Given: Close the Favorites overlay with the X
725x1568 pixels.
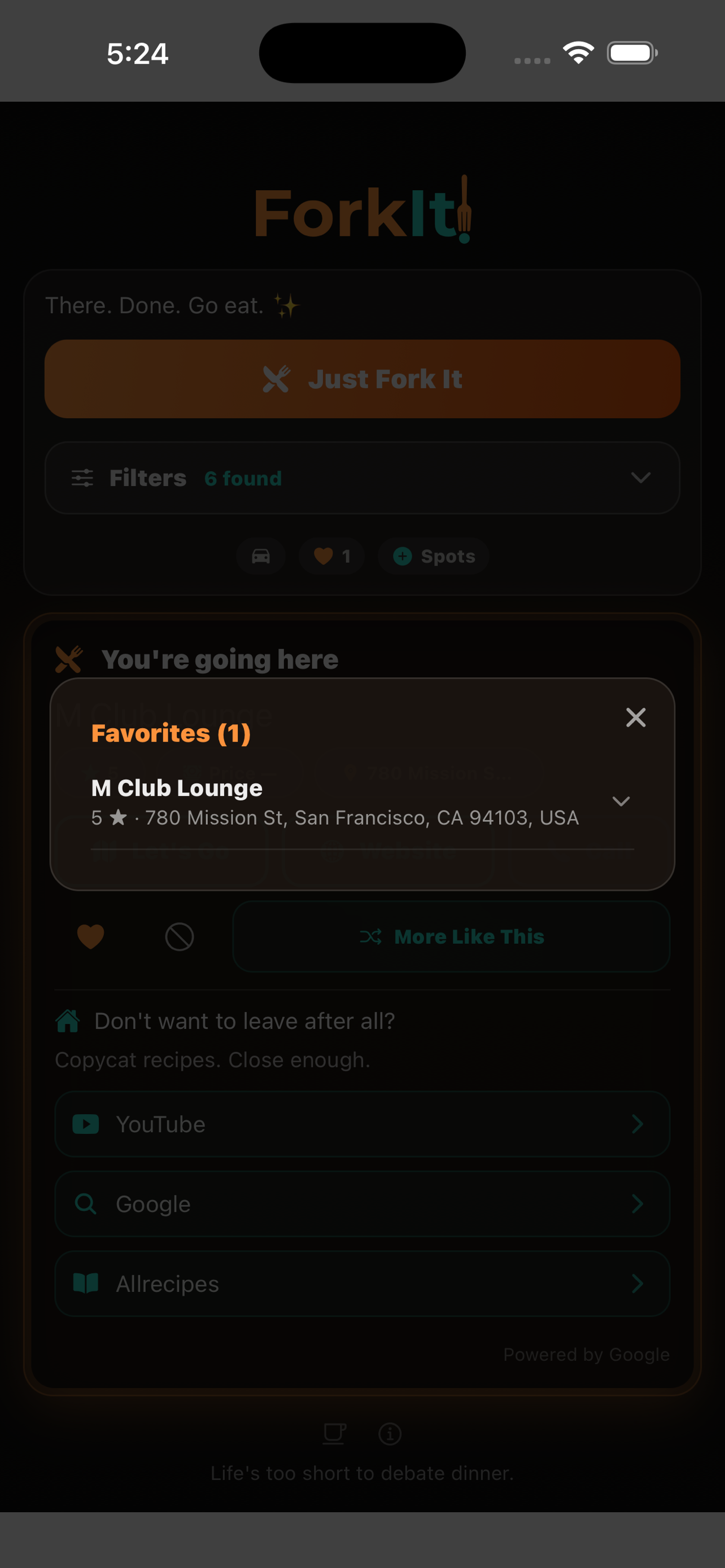Looking at the screenshot, I should pyautogui.click(x=636, y=717).
